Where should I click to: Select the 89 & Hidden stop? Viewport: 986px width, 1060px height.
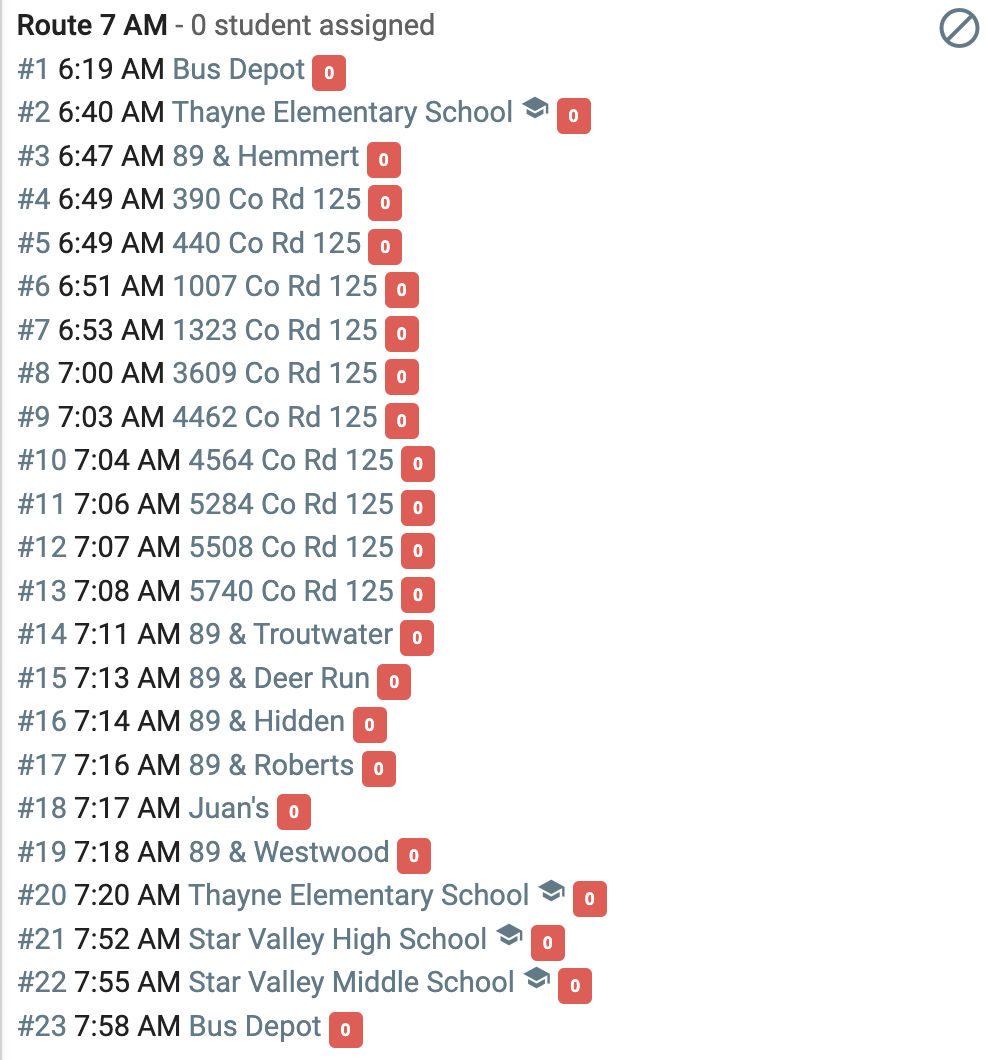point(267,721)
